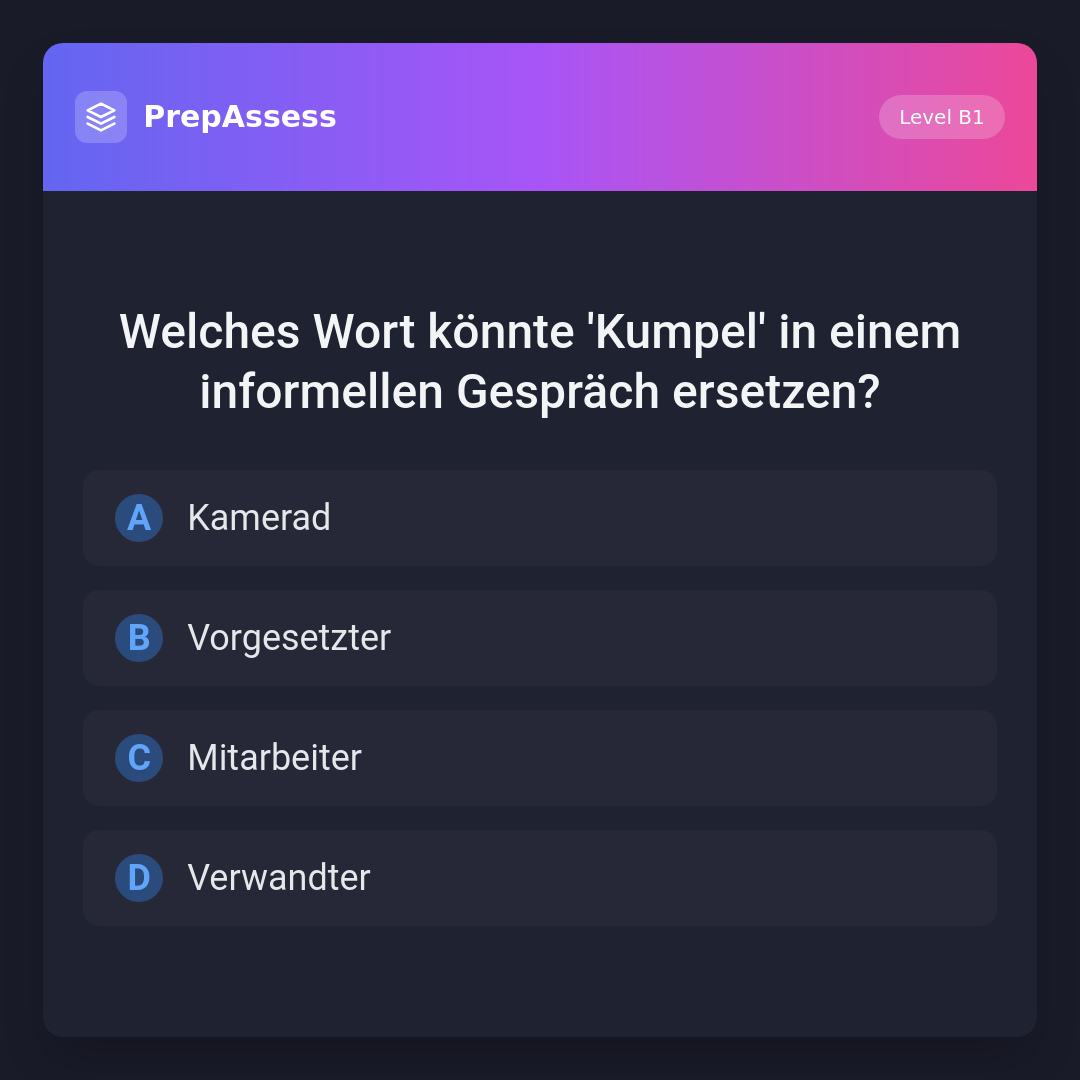The height and width of the screenshot is (1080, 1080).
Task: Choose option B, Vorgesetzter
Action: pyautogui.click(x=540, y=638)
